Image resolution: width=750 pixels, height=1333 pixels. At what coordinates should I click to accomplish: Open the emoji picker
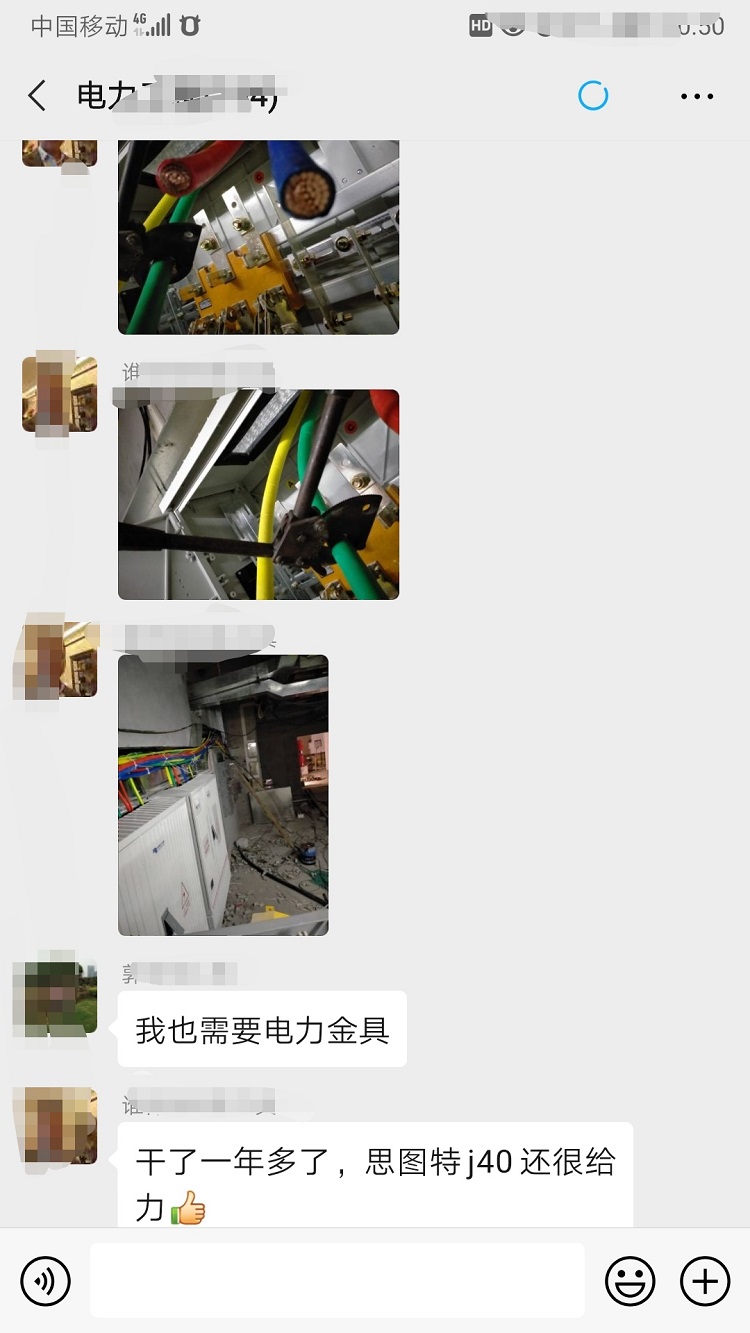(x=630, y=1281)
